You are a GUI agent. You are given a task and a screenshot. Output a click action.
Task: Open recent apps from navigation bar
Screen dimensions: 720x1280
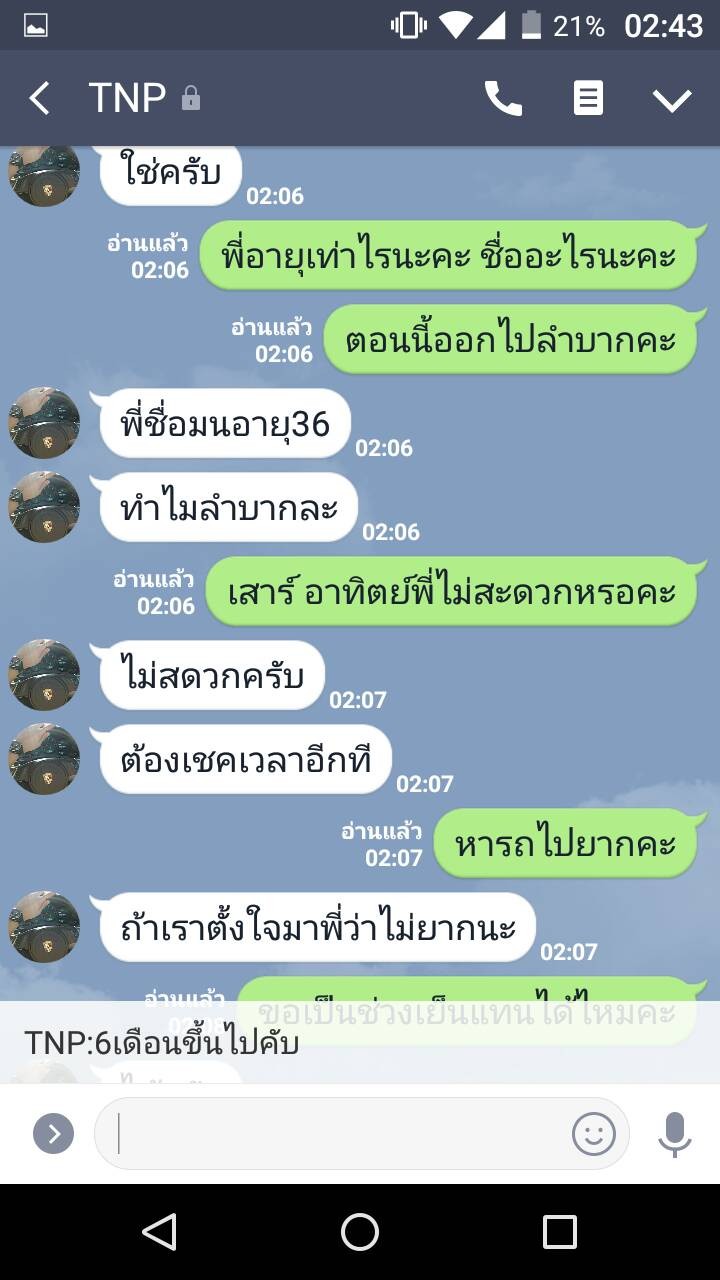(560, 1232)
